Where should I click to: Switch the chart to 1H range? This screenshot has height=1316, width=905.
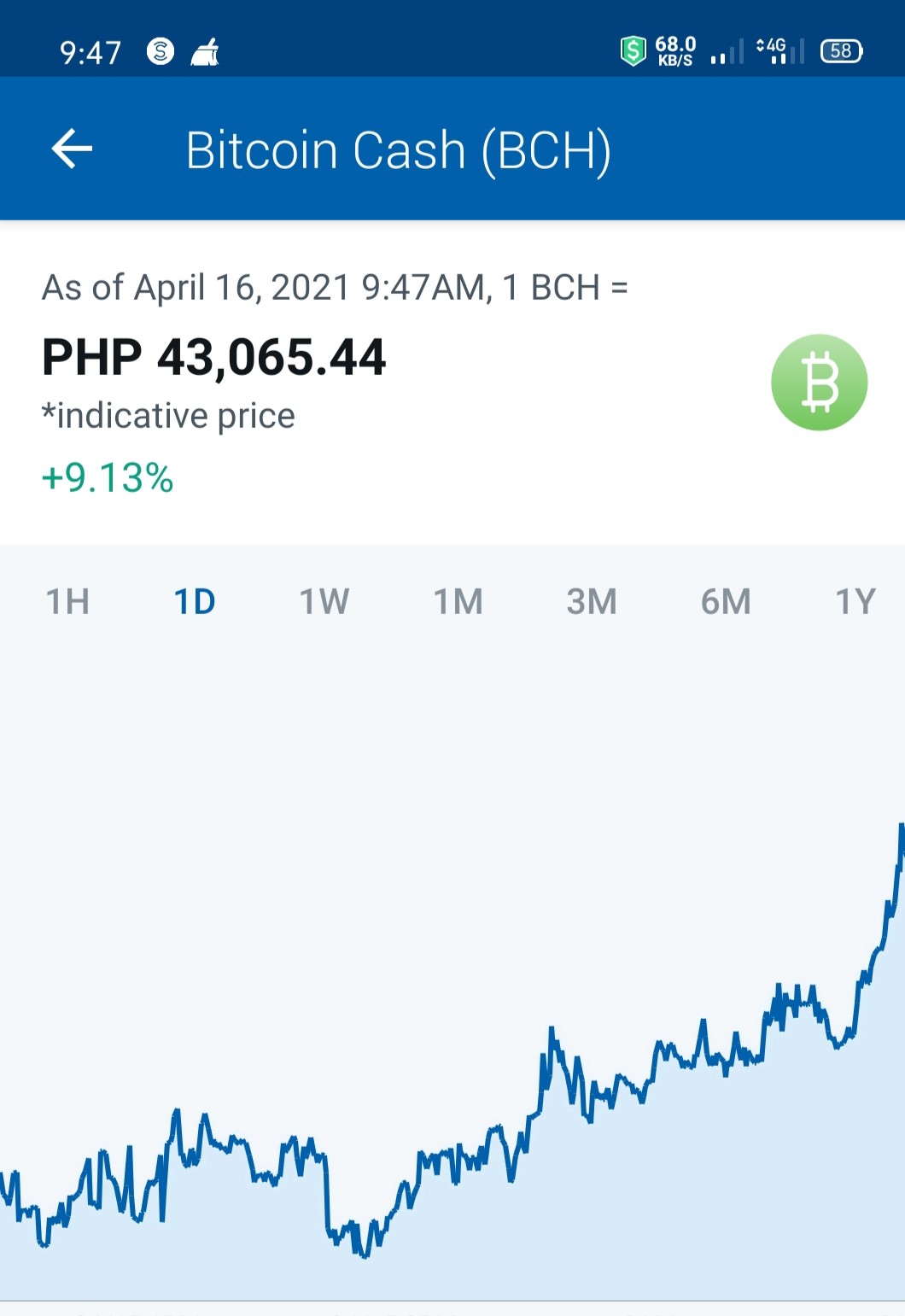[x=67, y=601]
